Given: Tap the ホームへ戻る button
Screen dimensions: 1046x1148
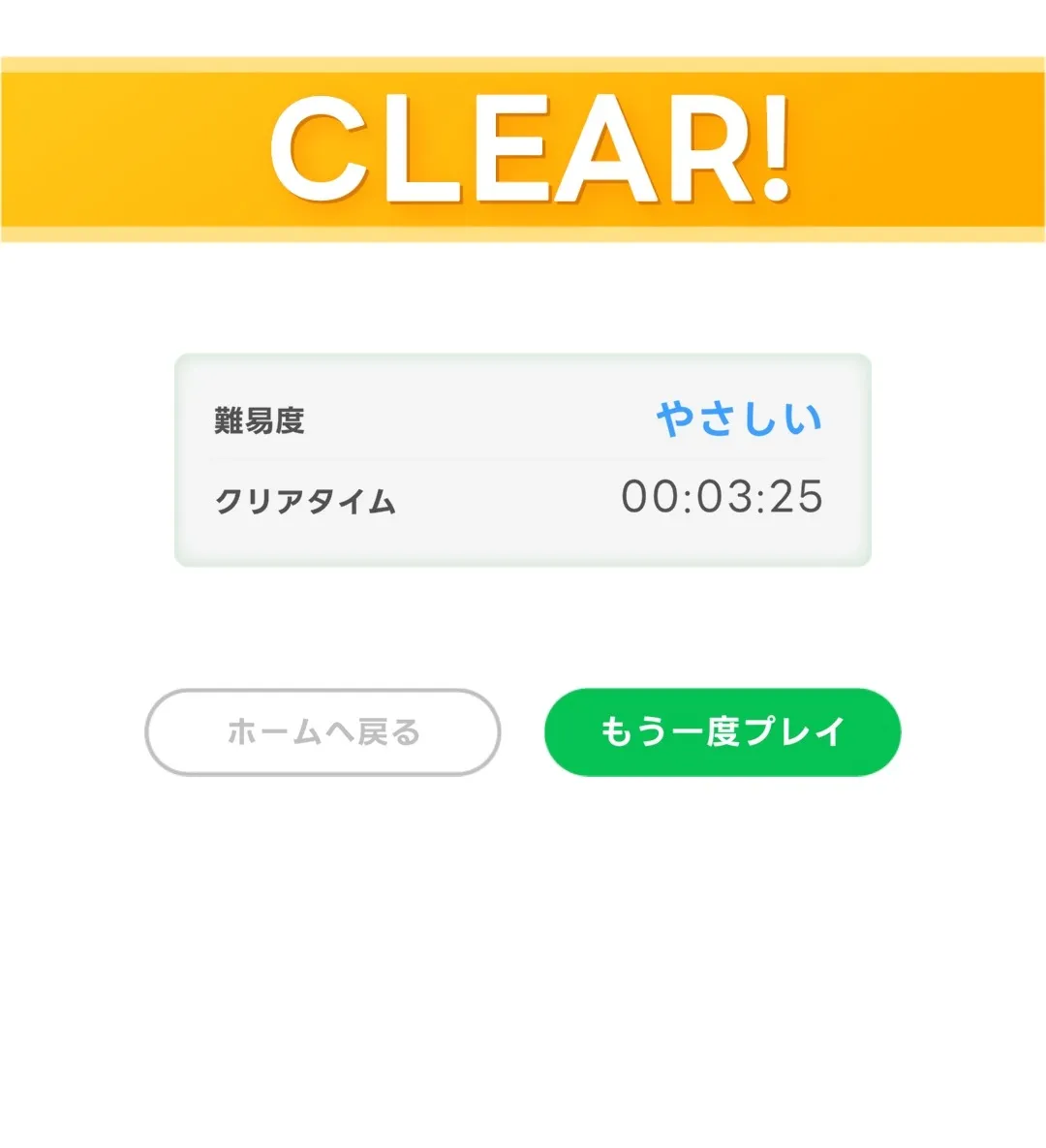Looking at the screenshot, I should [323, 732].
